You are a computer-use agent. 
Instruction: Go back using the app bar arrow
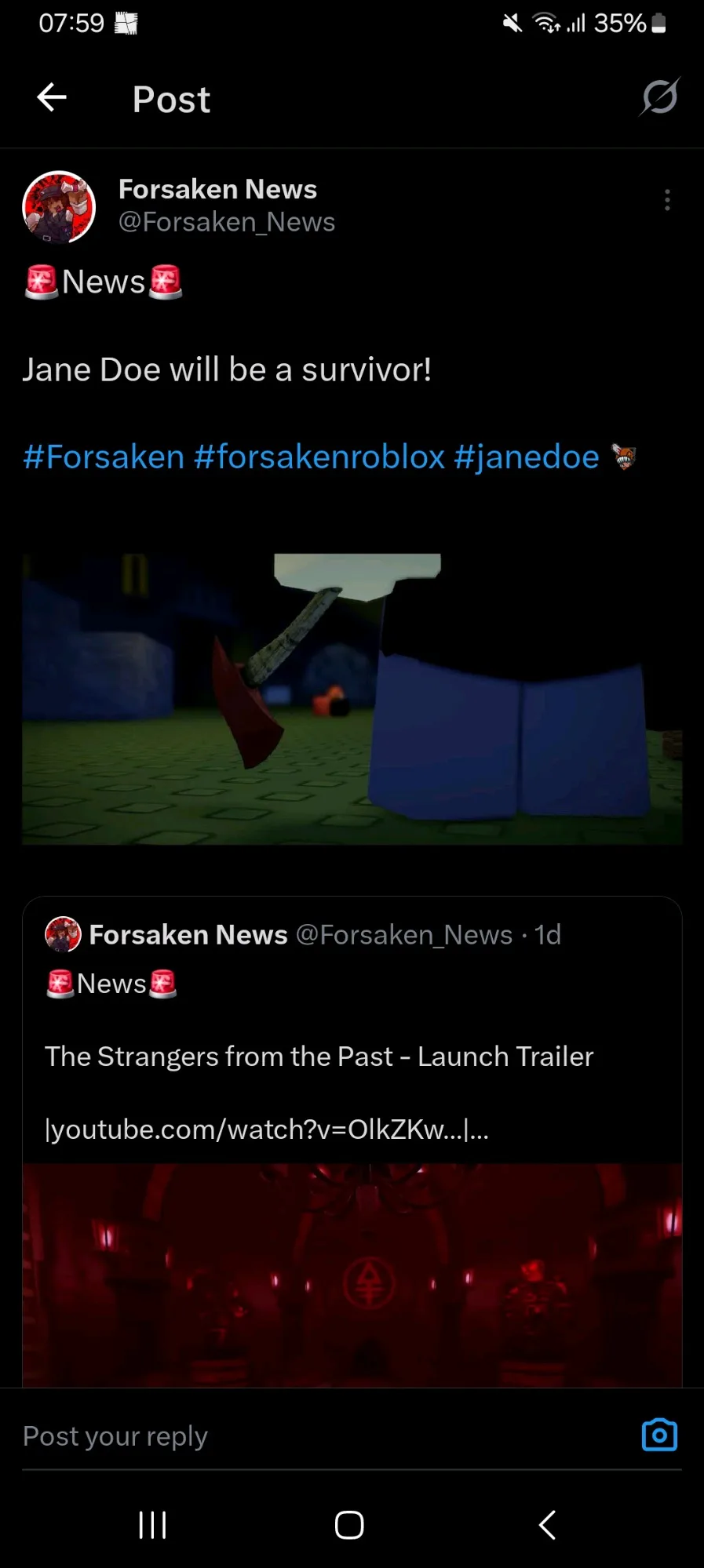point(52,98)
